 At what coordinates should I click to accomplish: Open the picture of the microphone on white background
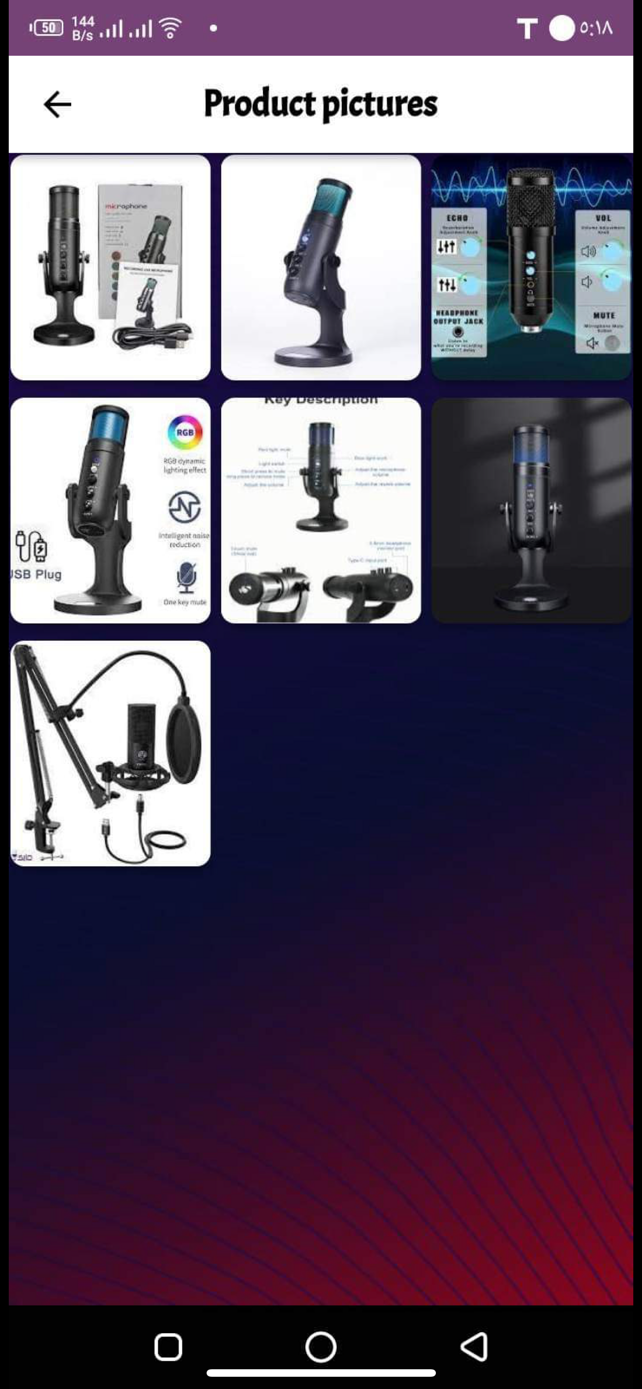pyautogui.click(x=321, y=267)
